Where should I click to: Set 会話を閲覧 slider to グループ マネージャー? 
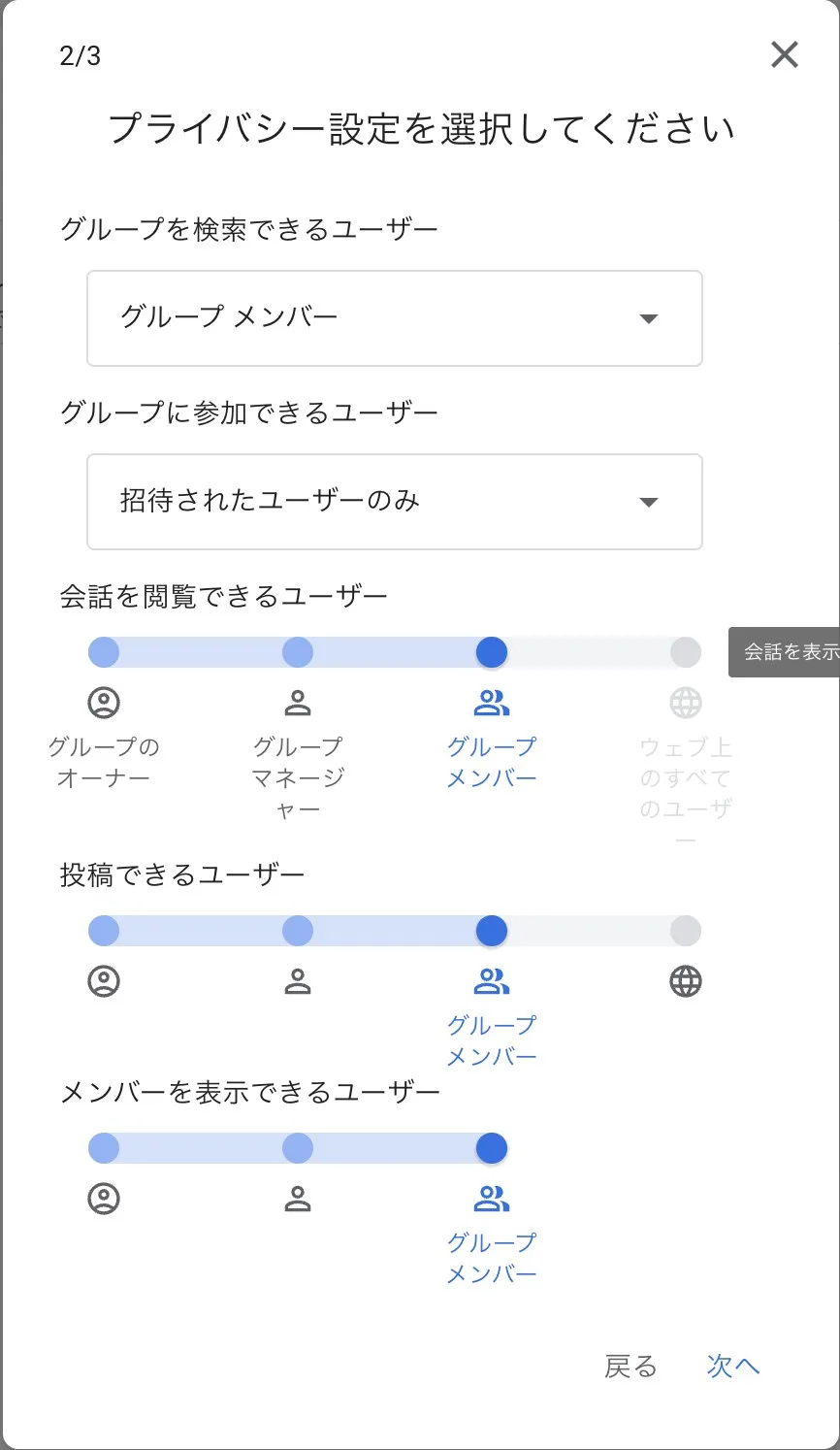pyautogui.click(x=298, y=652)
